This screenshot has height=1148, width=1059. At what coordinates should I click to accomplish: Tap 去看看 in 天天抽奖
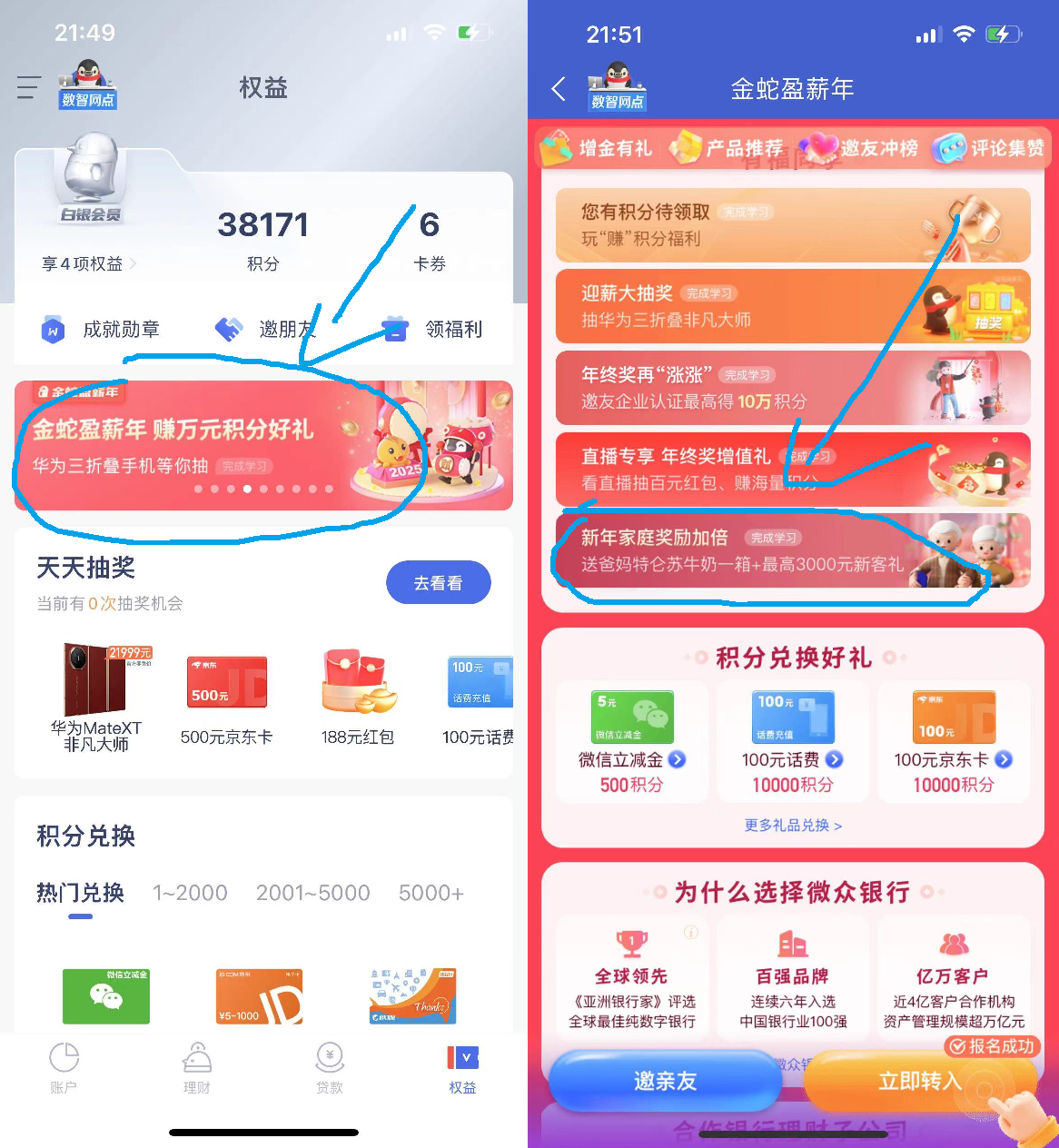pos(438,583)
